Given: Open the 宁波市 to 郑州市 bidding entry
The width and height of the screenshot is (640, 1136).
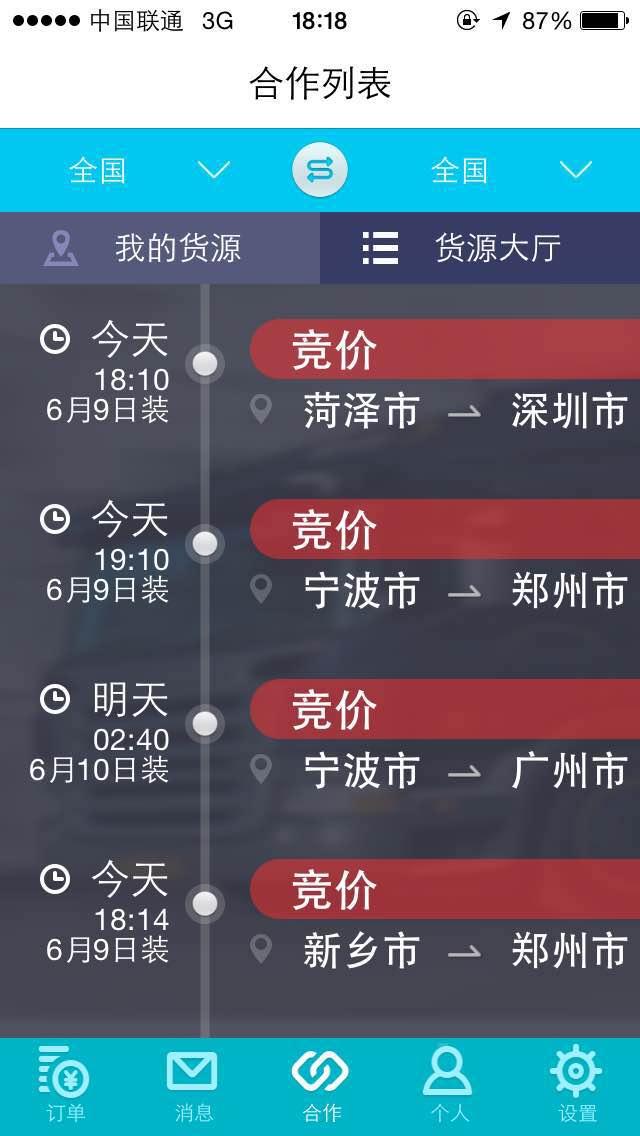Looking at the screenshot, I should [445, 558].
